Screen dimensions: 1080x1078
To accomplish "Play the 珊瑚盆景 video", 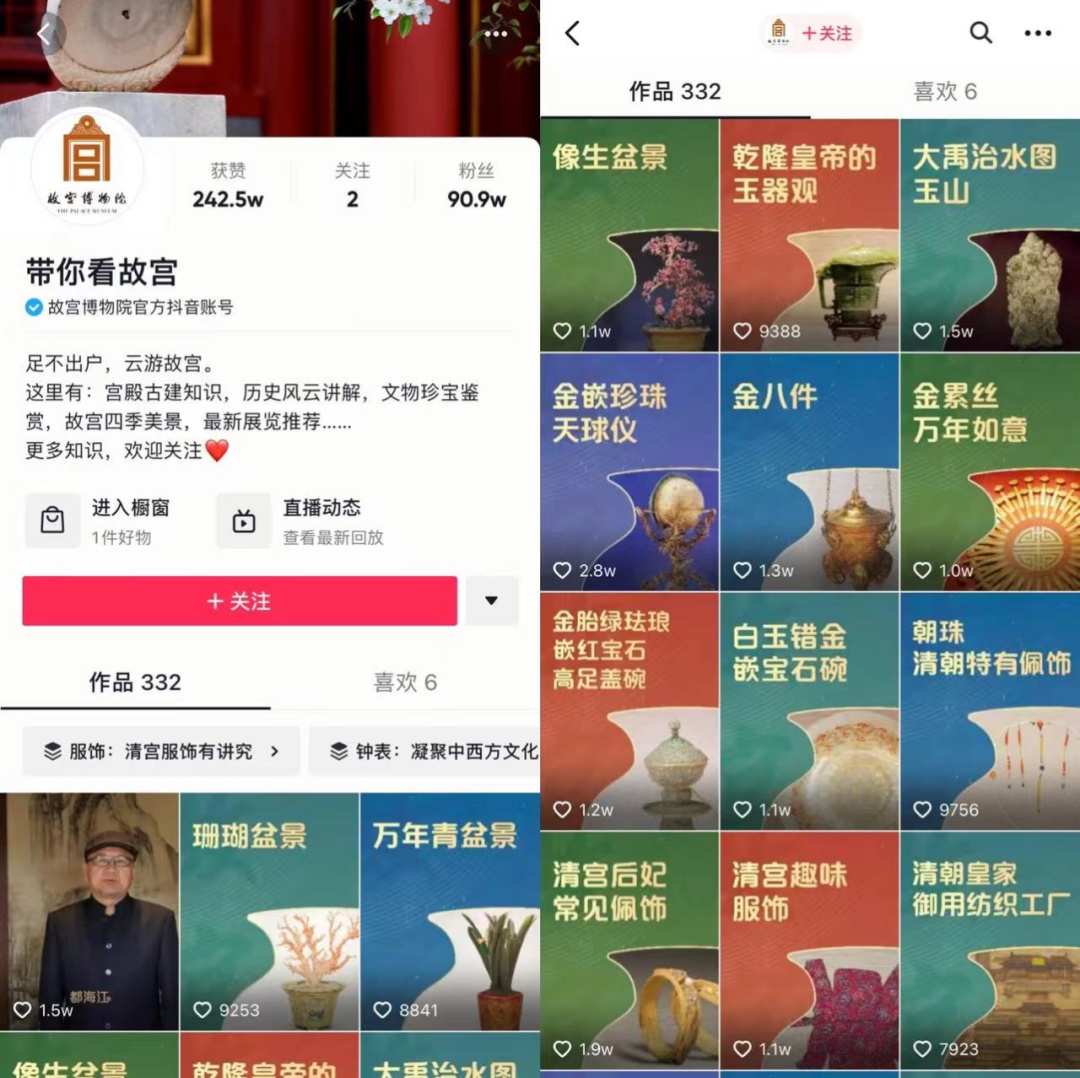I will [x=269, y=910].
